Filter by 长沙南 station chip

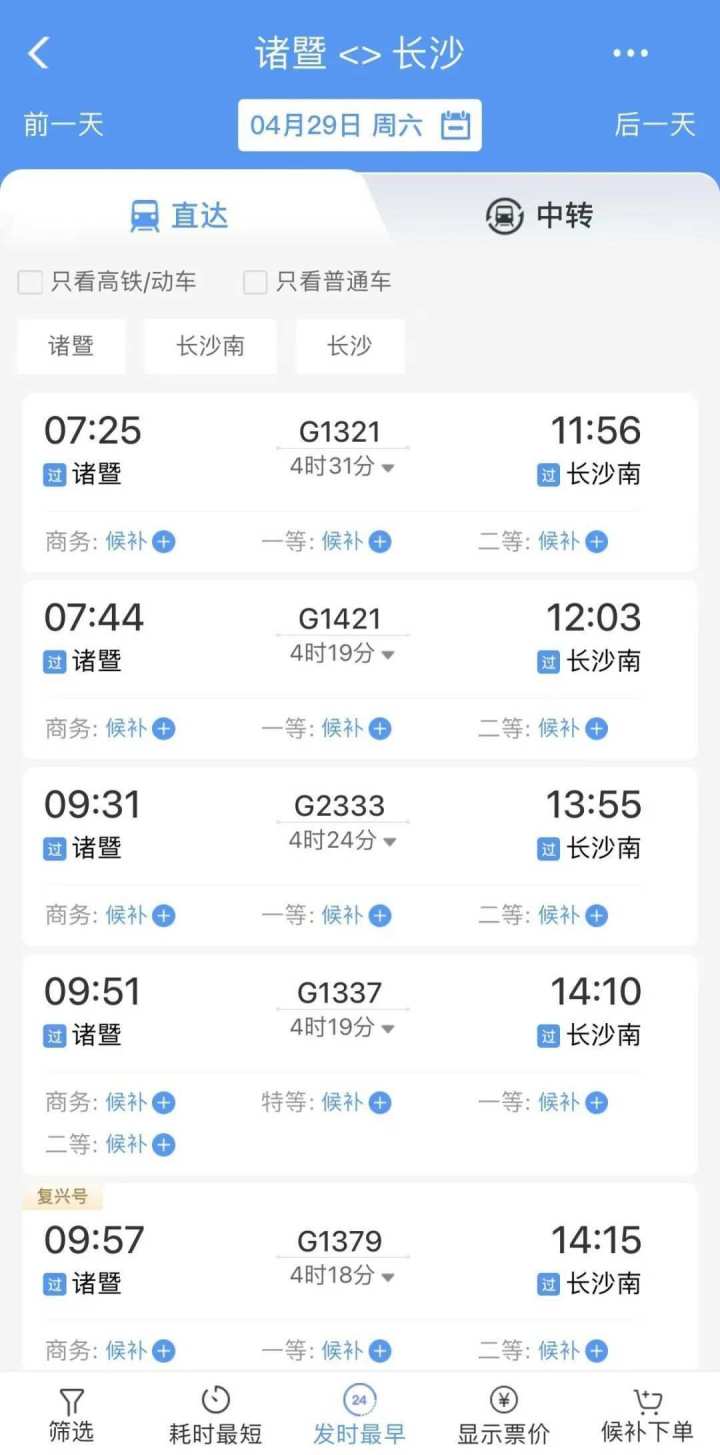point(210,346)
